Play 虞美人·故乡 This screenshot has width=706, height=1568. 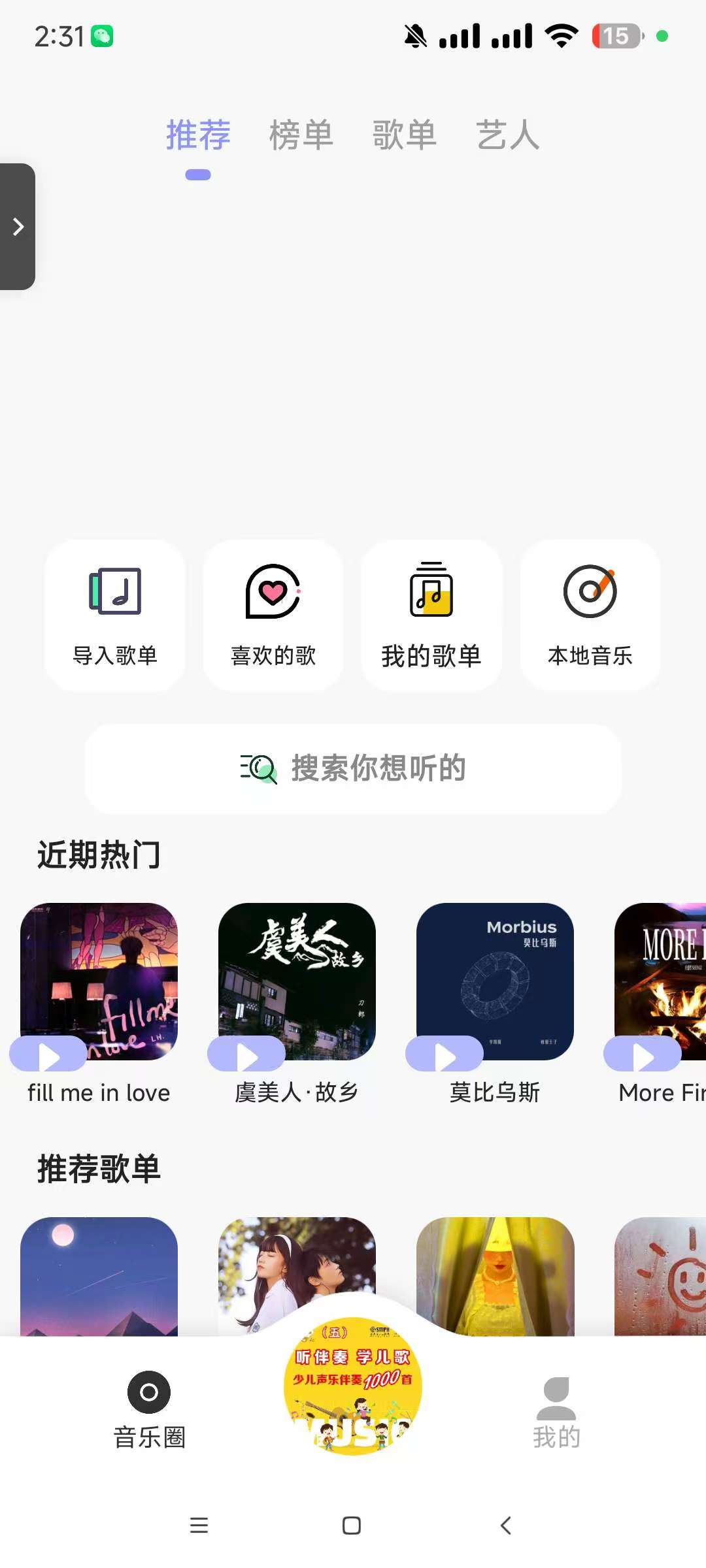click(246, 1053)
